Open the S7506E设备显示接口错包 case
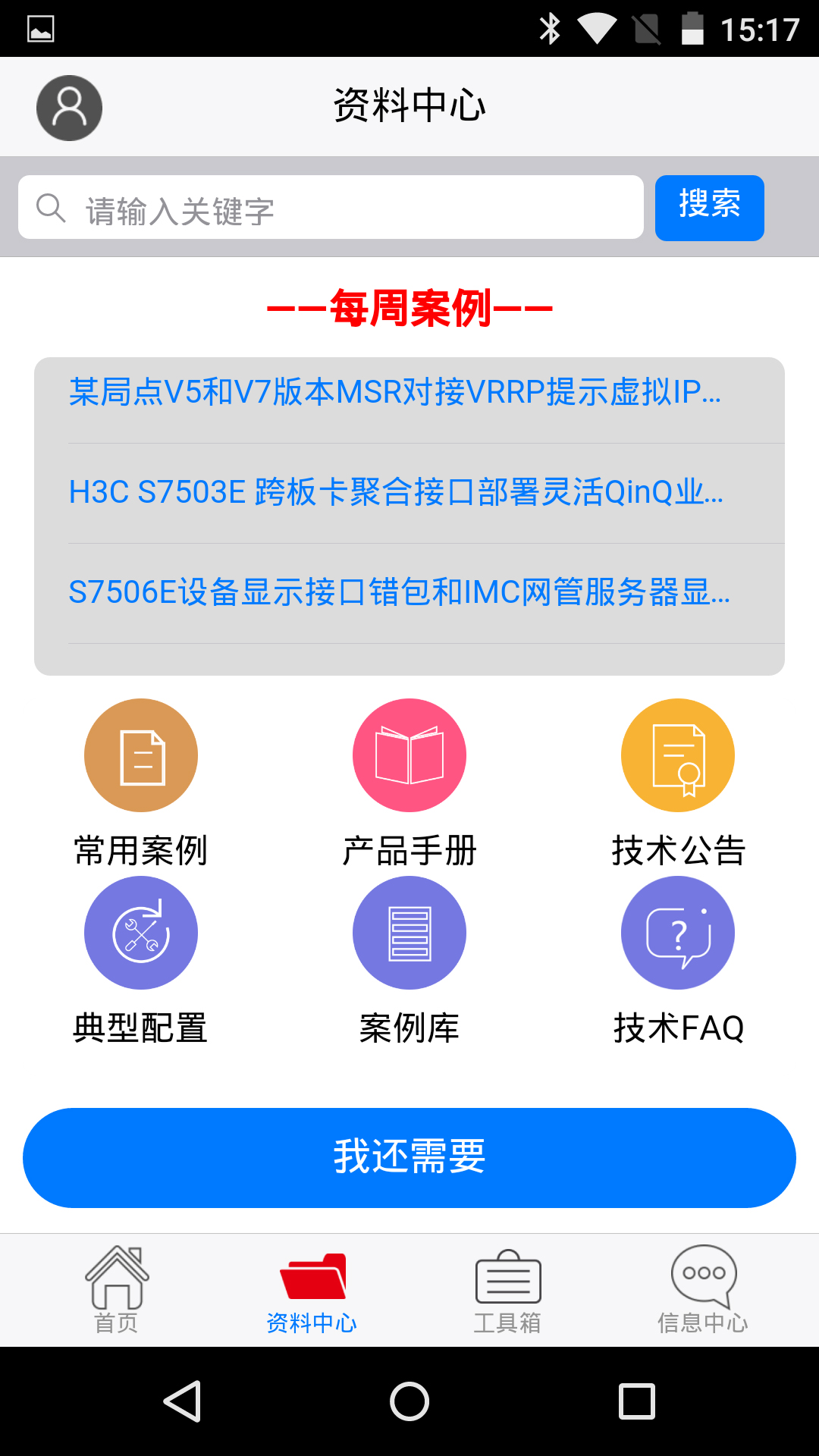The width and height of the screenshot is (819, 1456). click(x=399, y=592)
